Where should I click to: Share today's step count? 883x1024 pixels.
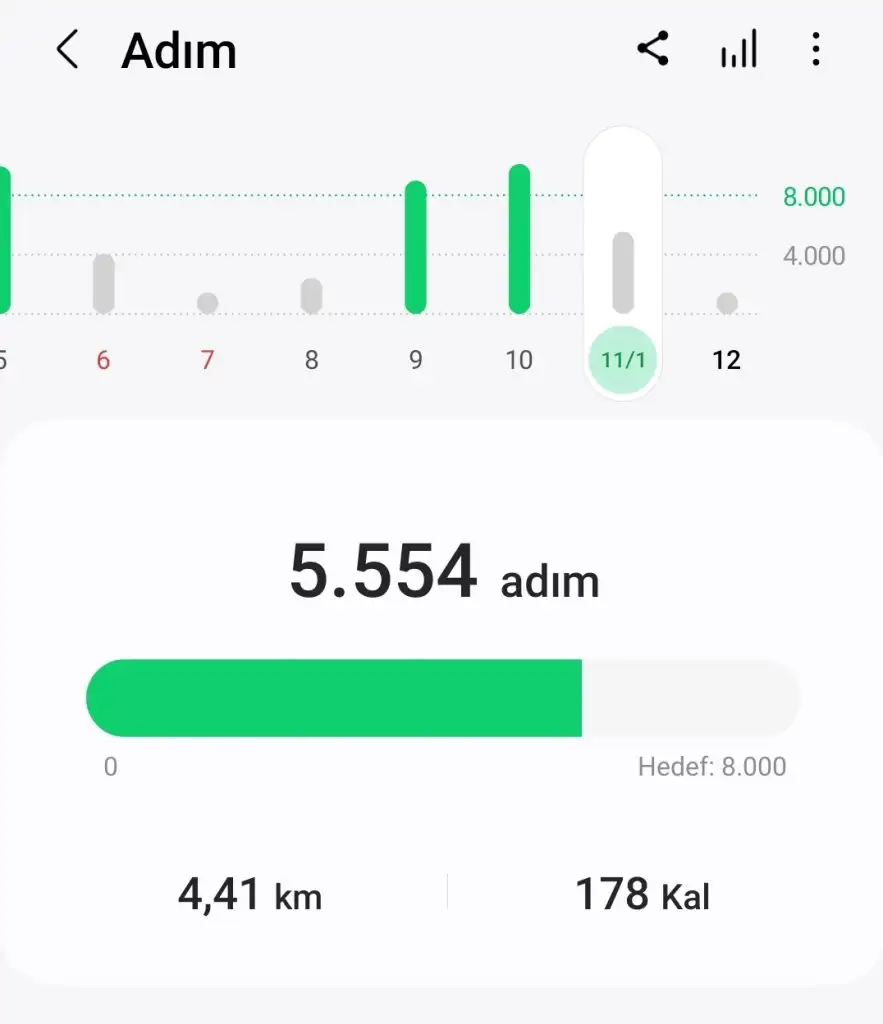click(653, 49)
